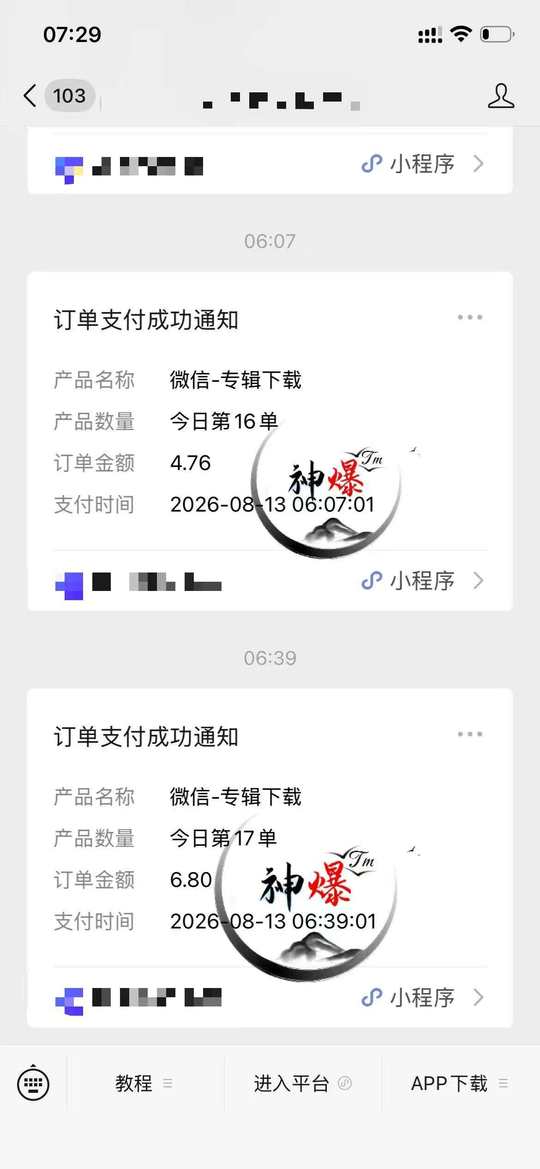Open 小程序 link on the topmost card
Screen dimensions: 540x1169
click(x=423, y=164)
